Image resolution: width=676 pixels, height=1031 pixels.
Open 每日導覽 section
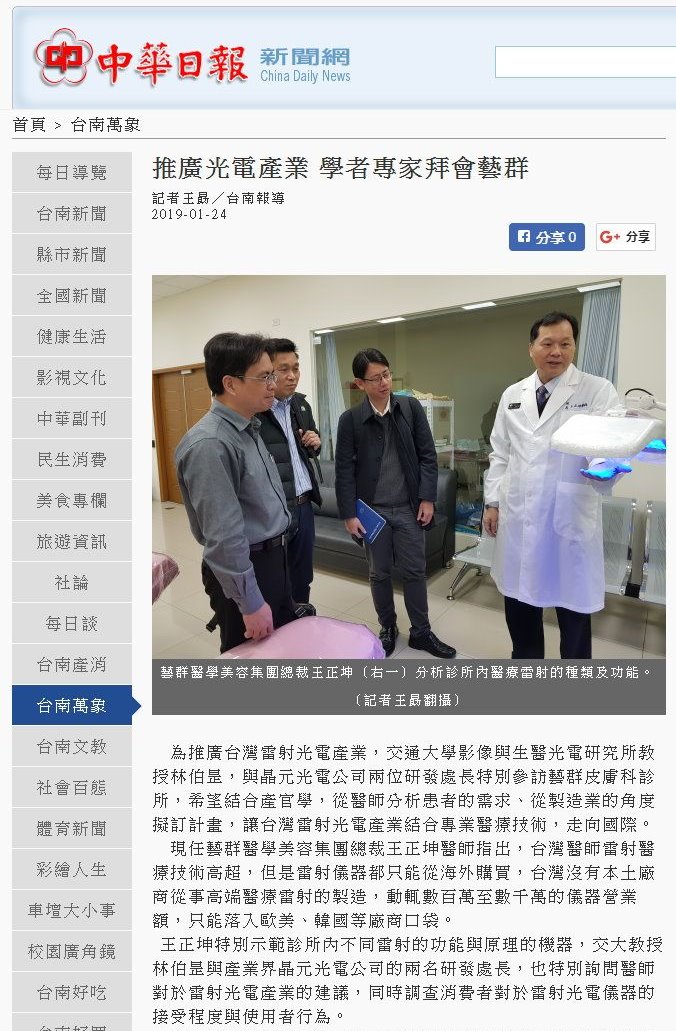click(71, 172)
